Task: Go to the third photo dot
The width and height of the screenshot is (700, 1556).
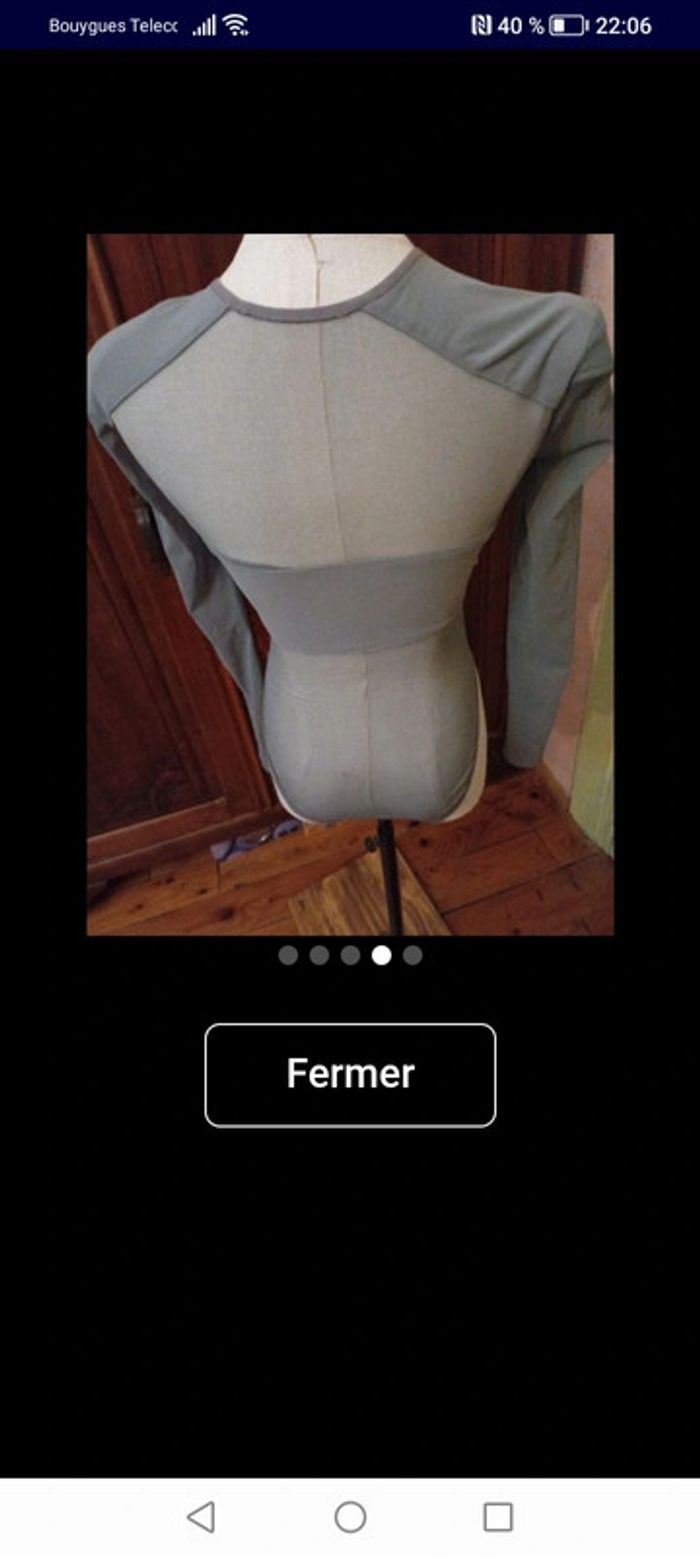Action: coord(350,955)
